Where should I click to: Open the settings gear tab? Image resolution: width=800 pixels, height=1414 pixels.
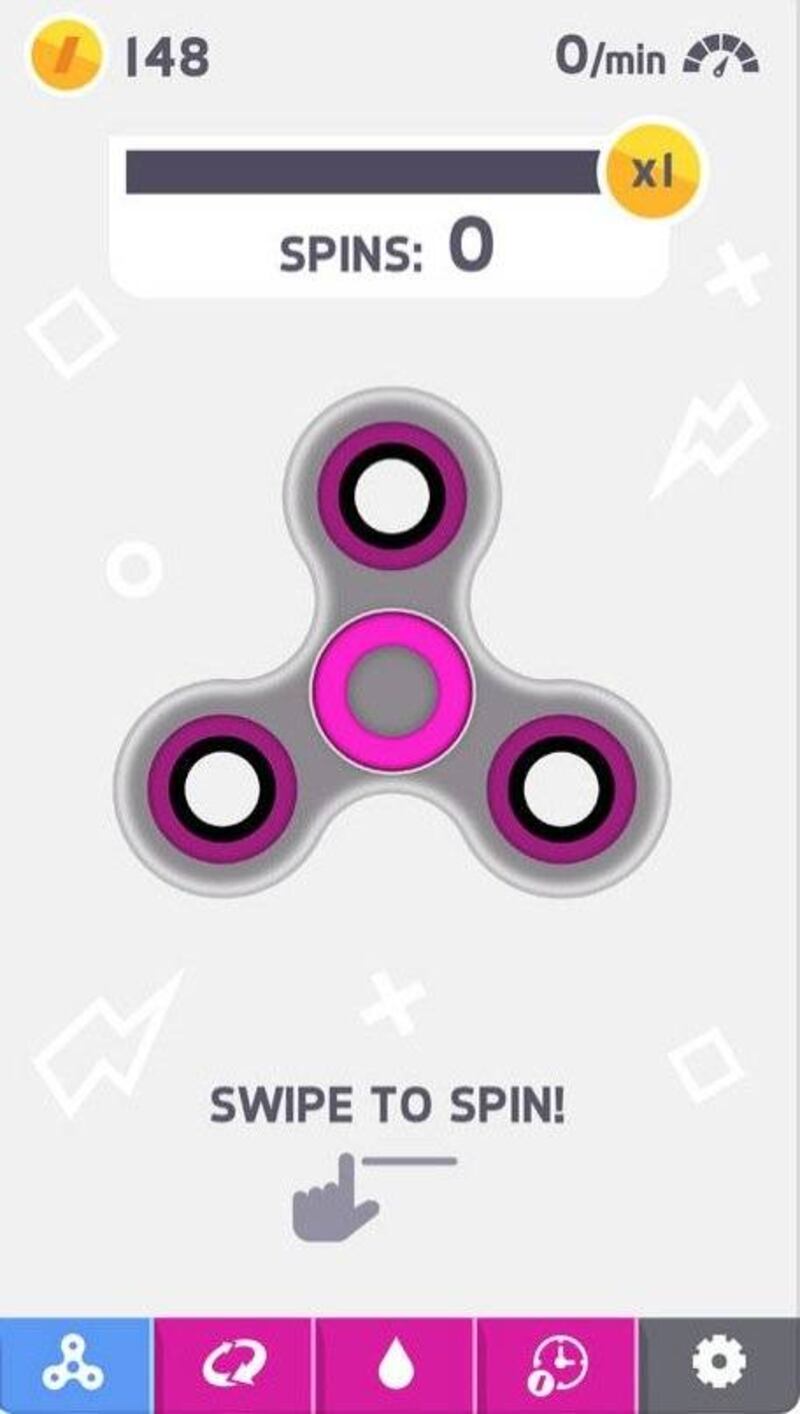pos(719,1364)
